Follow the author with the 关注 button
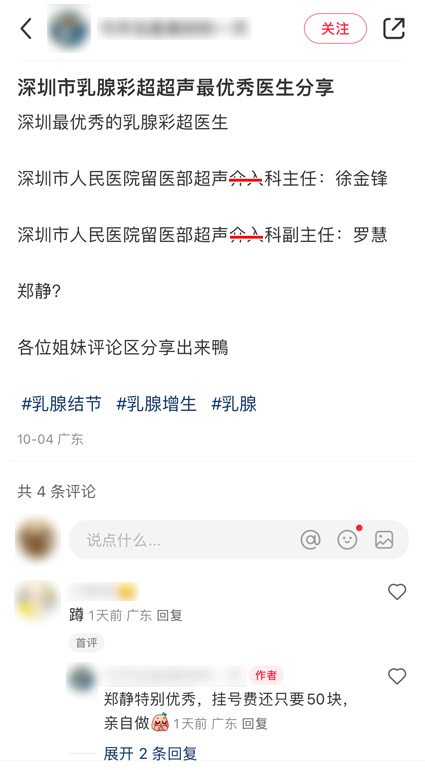The height and width of the screenshot is (770, 425). [335, 28]
